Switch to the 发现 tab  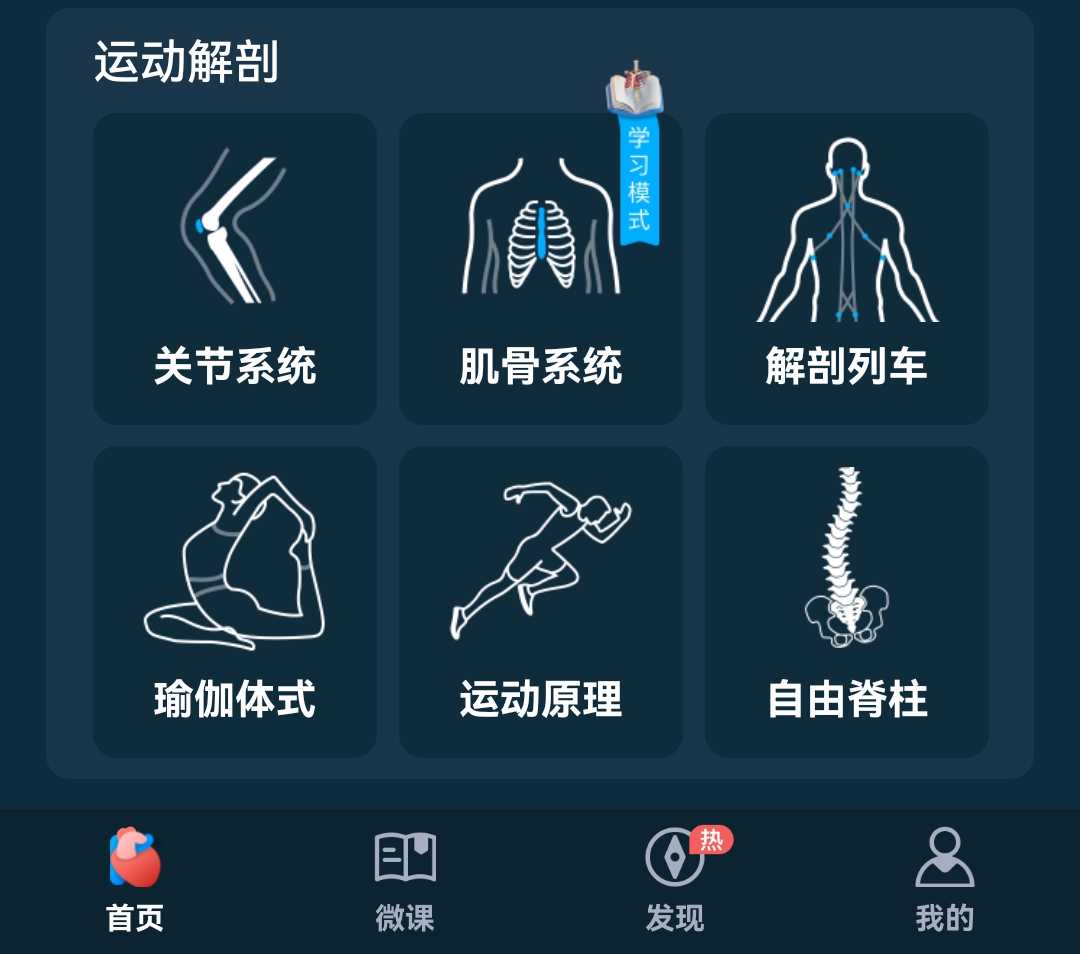(675, 880)
